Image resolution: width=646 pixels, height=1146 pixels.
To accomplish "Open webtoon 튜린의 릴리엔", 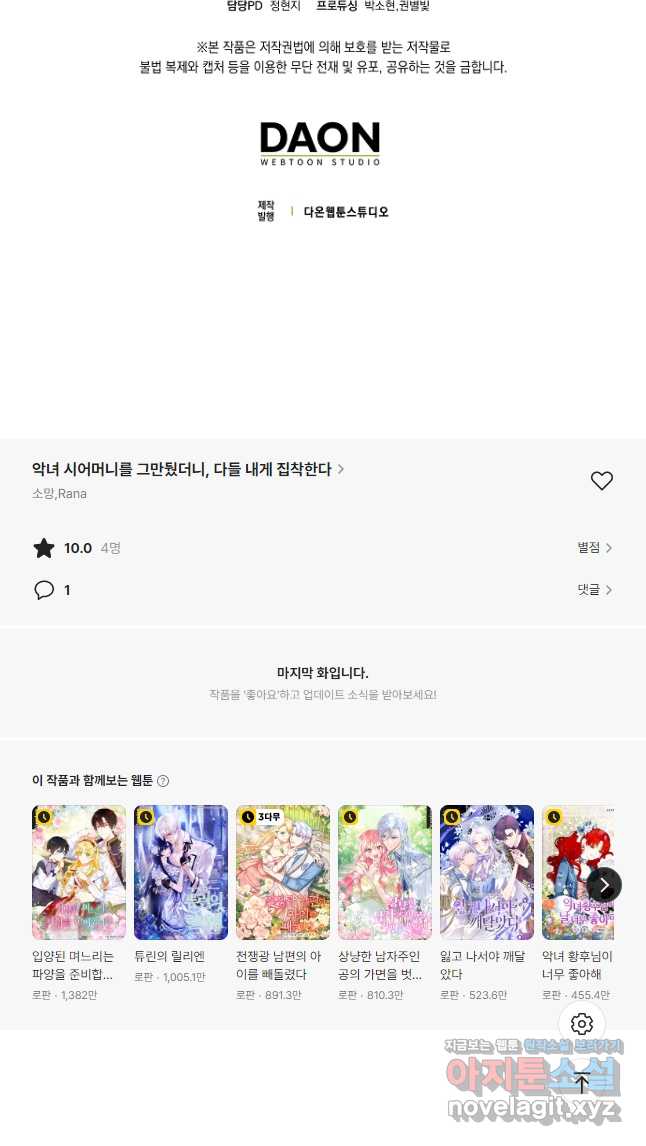I will pos(181,873).
